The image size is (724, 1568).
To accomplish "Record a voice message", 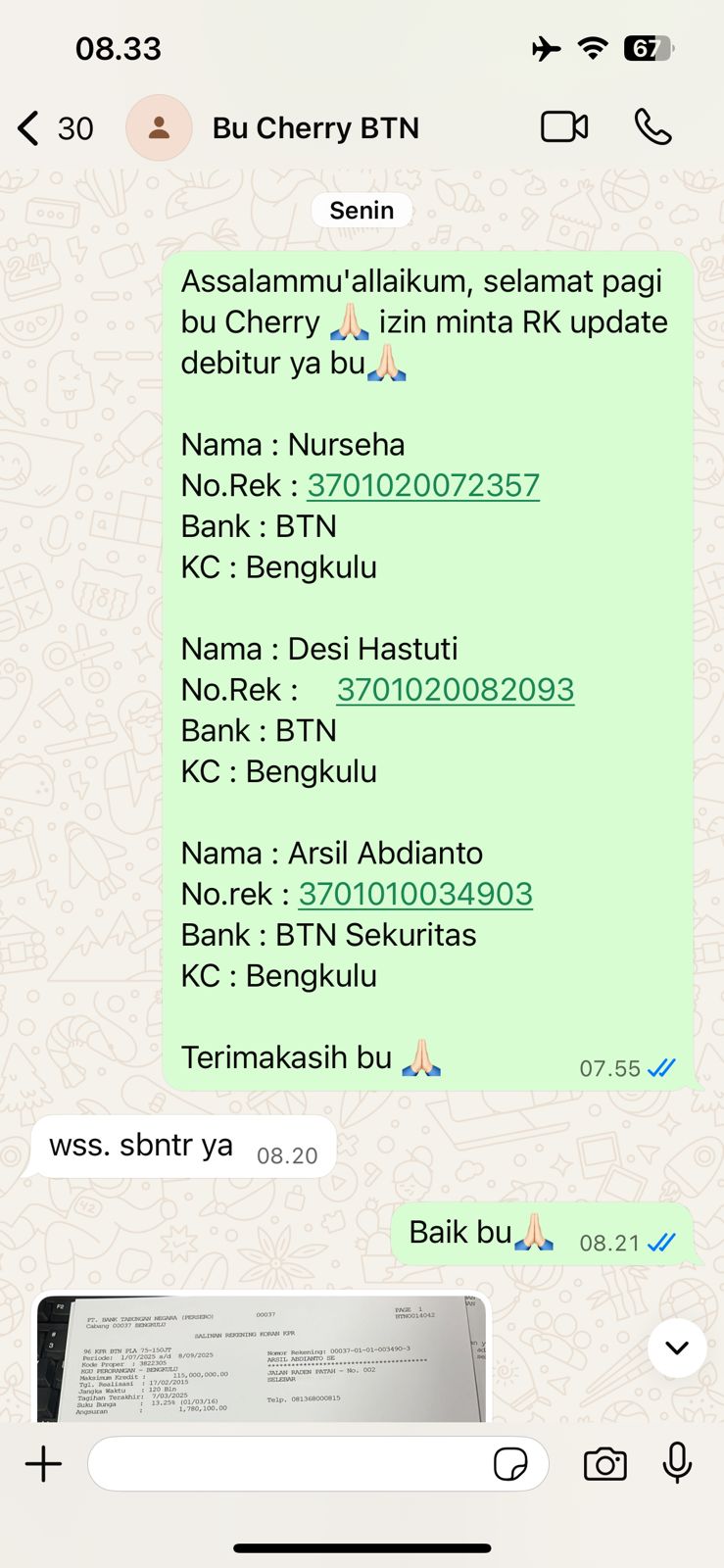I will click(677, 1463).
